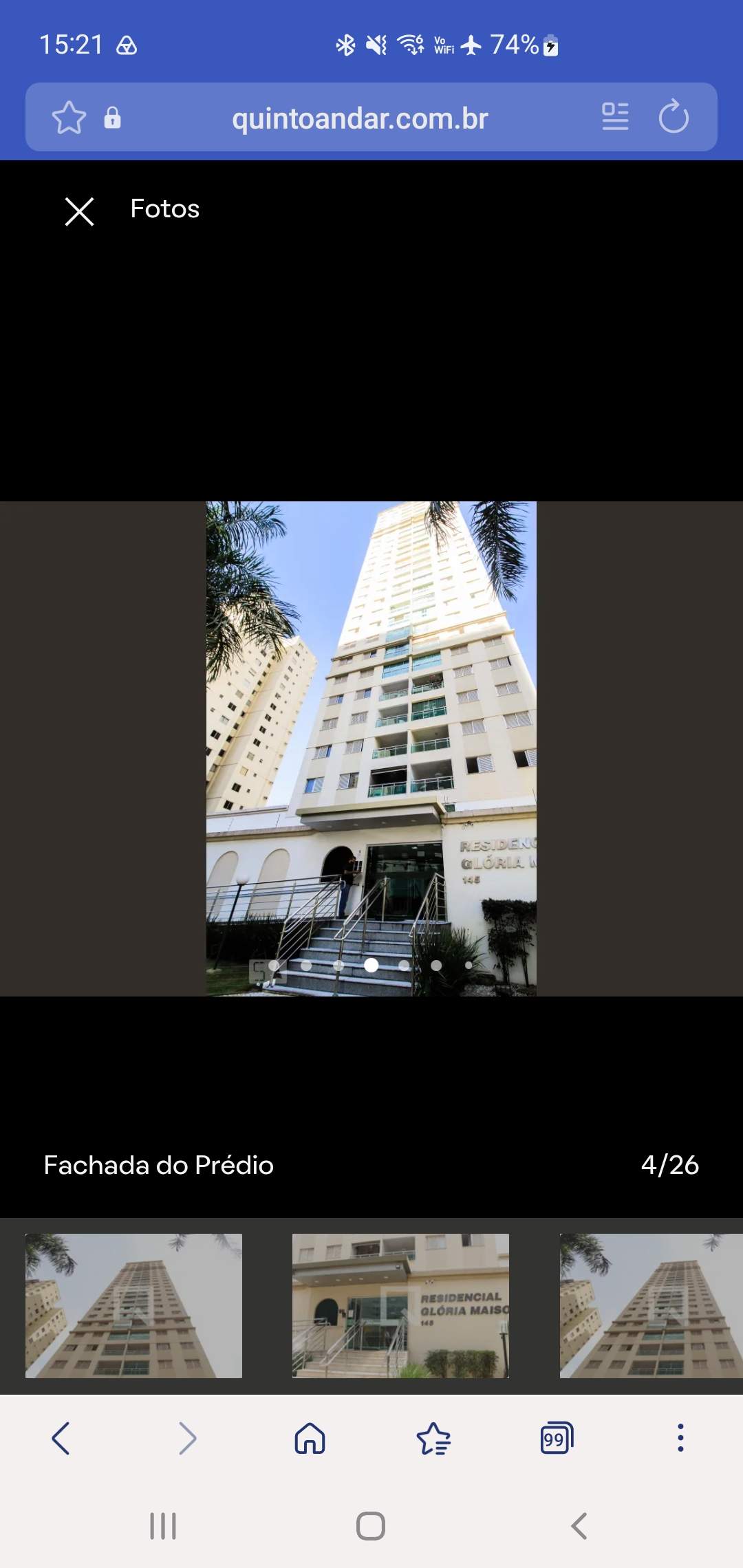Image resolution: width=743 pixels, height=1568 pixels.
Task: Tap the main building facade photo
Action: (x=371, y=748)
